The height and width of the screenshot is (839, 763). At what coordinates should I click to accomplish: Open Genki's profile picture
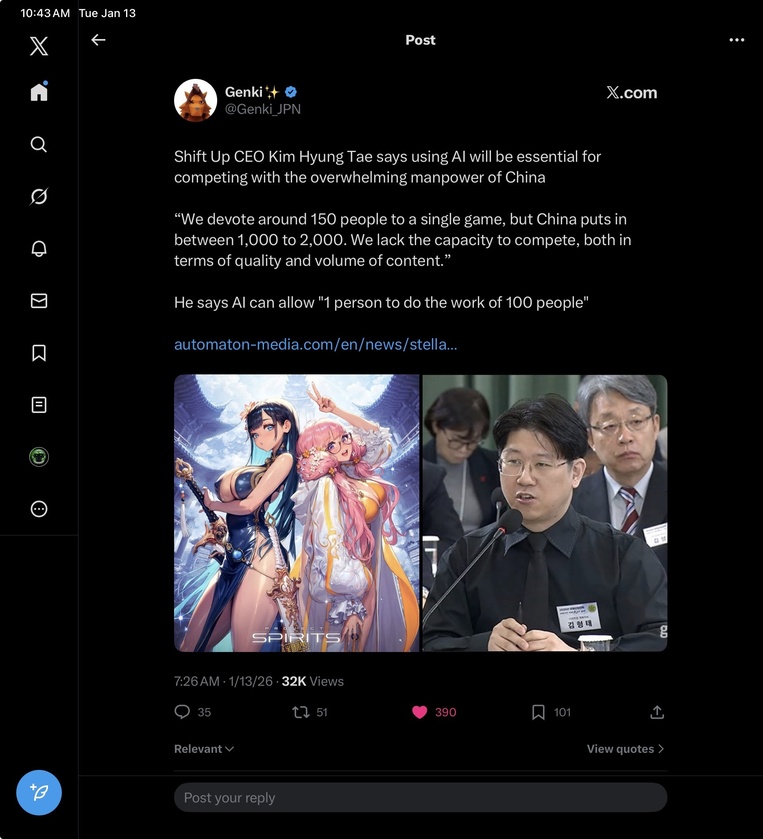(x=196, y=100)
